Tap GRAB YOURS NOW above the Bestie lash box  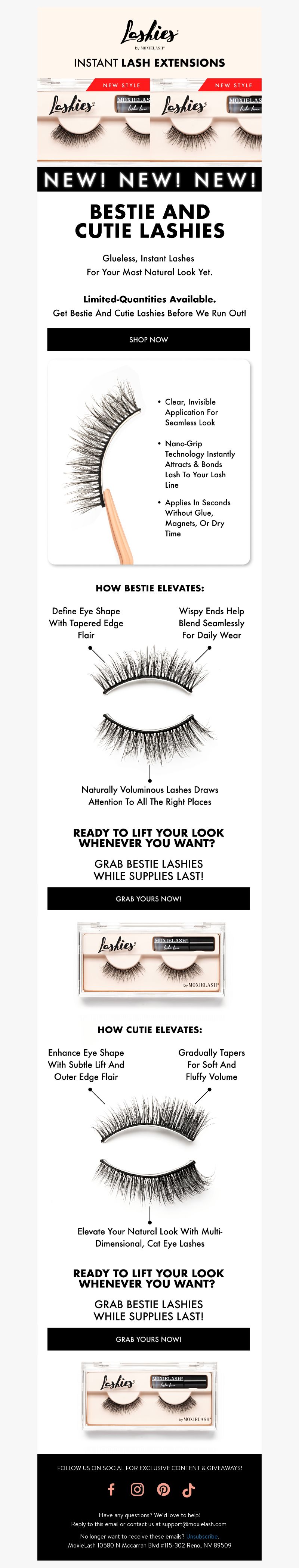[148, 899]
